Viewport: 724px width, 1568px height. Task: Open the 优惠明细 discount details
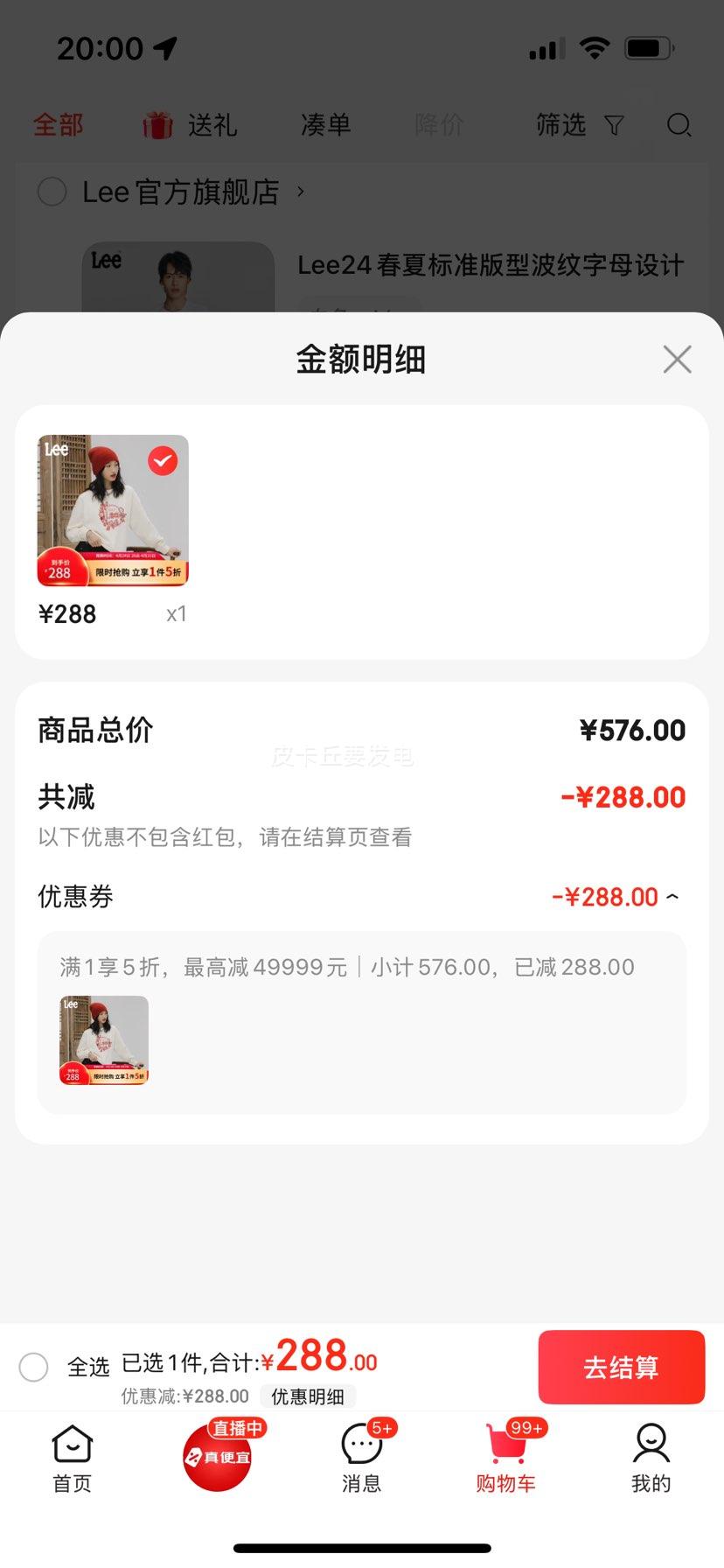pyautogui.click(x=308, y=1396)
